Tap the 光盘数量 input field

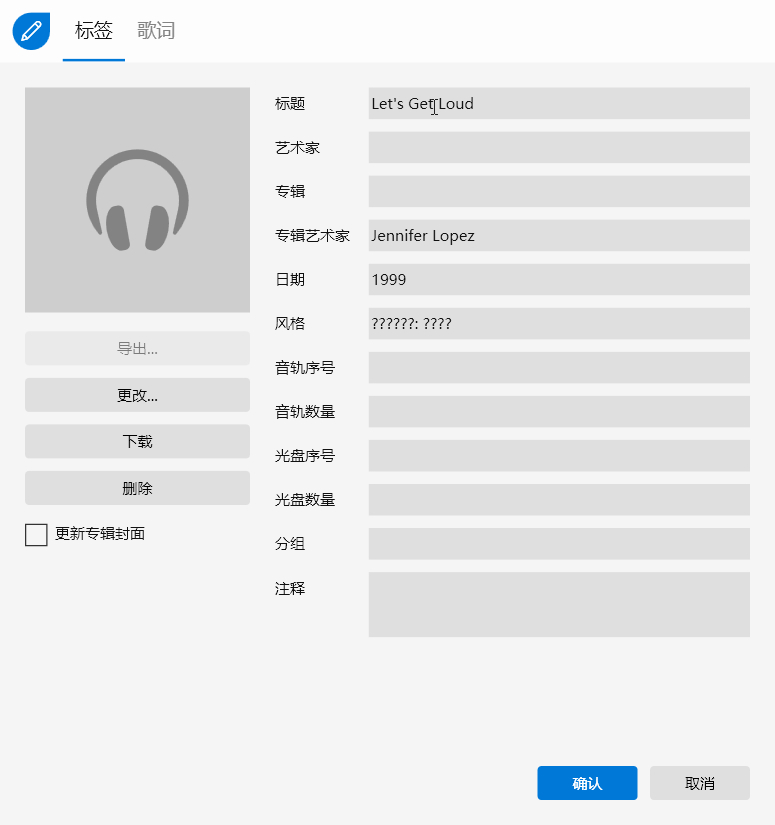click(x=559, y=499)
